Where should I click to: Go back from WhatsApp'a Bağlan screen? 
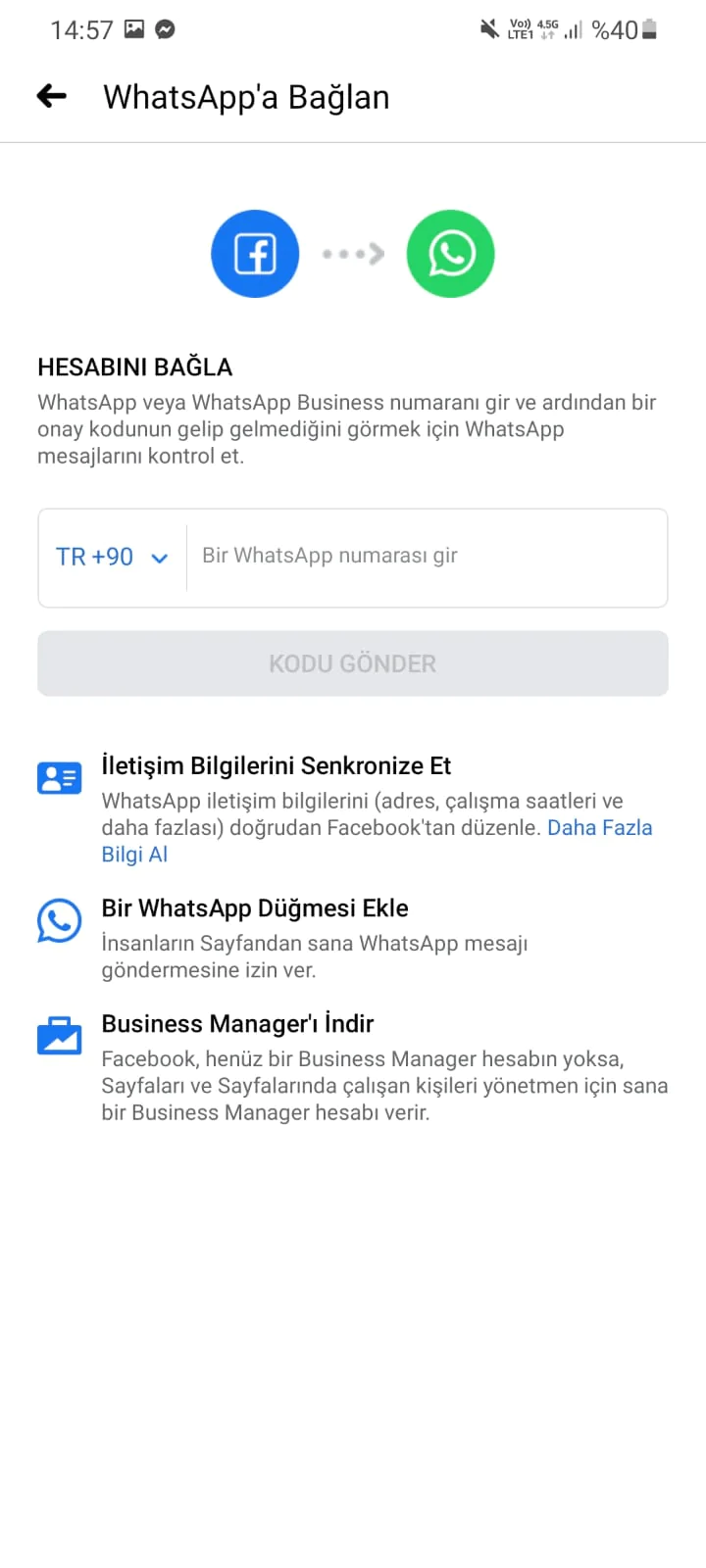click(52, 96)
